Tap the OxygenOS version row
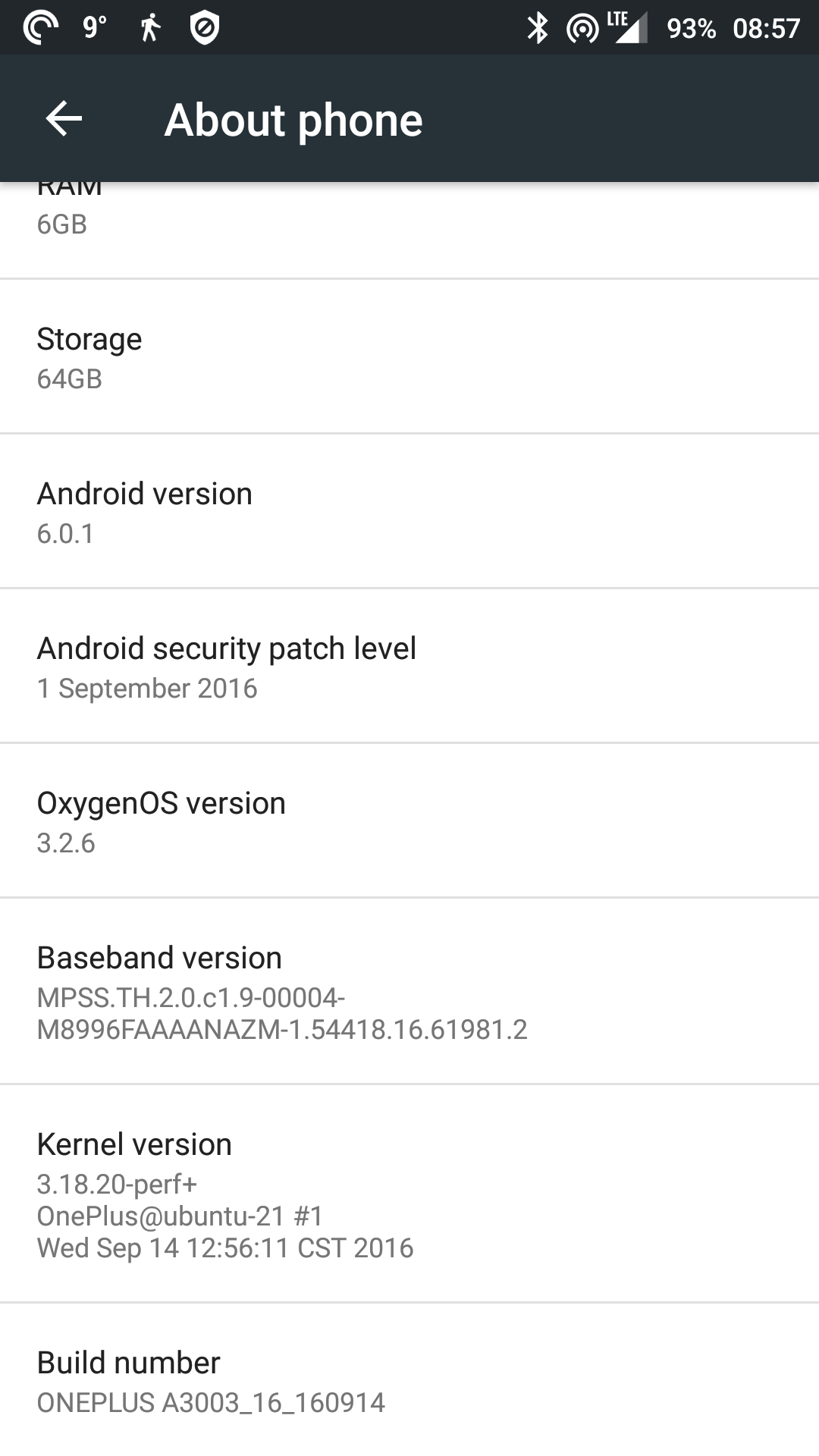Image resolution: width=819 pixels, height=1456 pixels. tap(409, 821)
